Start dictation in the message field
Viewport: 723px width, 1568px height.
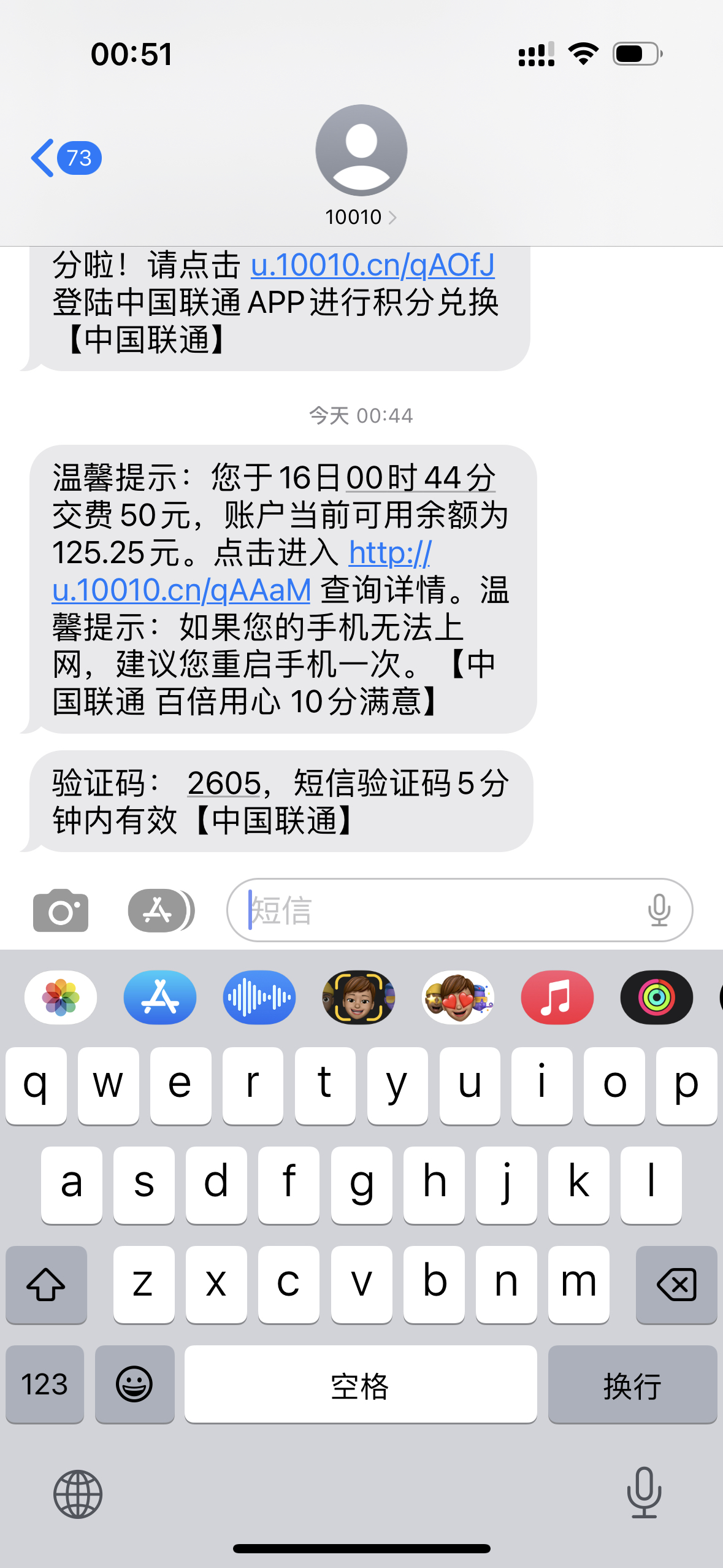tap(659, 910)
